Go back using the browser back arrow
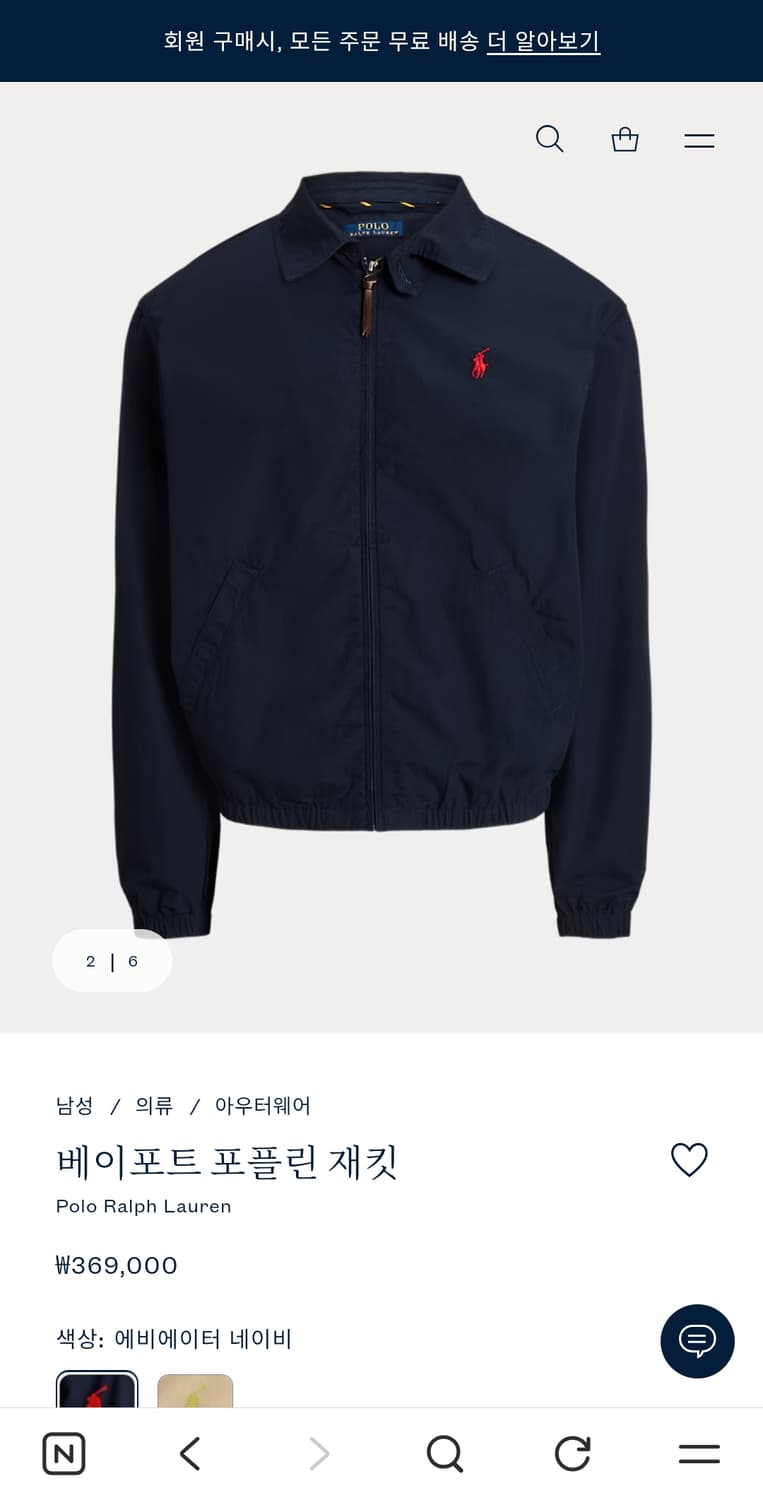 pyautogui.click(x=190, y=1453)
